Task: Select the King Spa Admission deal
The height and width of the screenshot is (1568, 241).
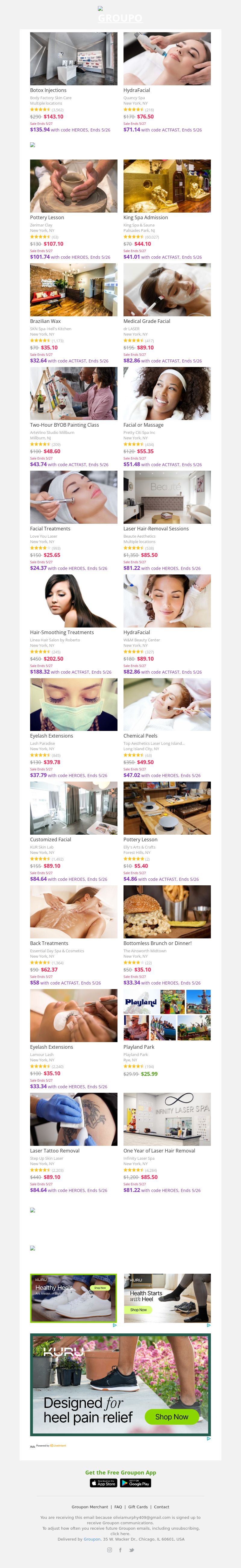Action: click(x=167, y=186)
